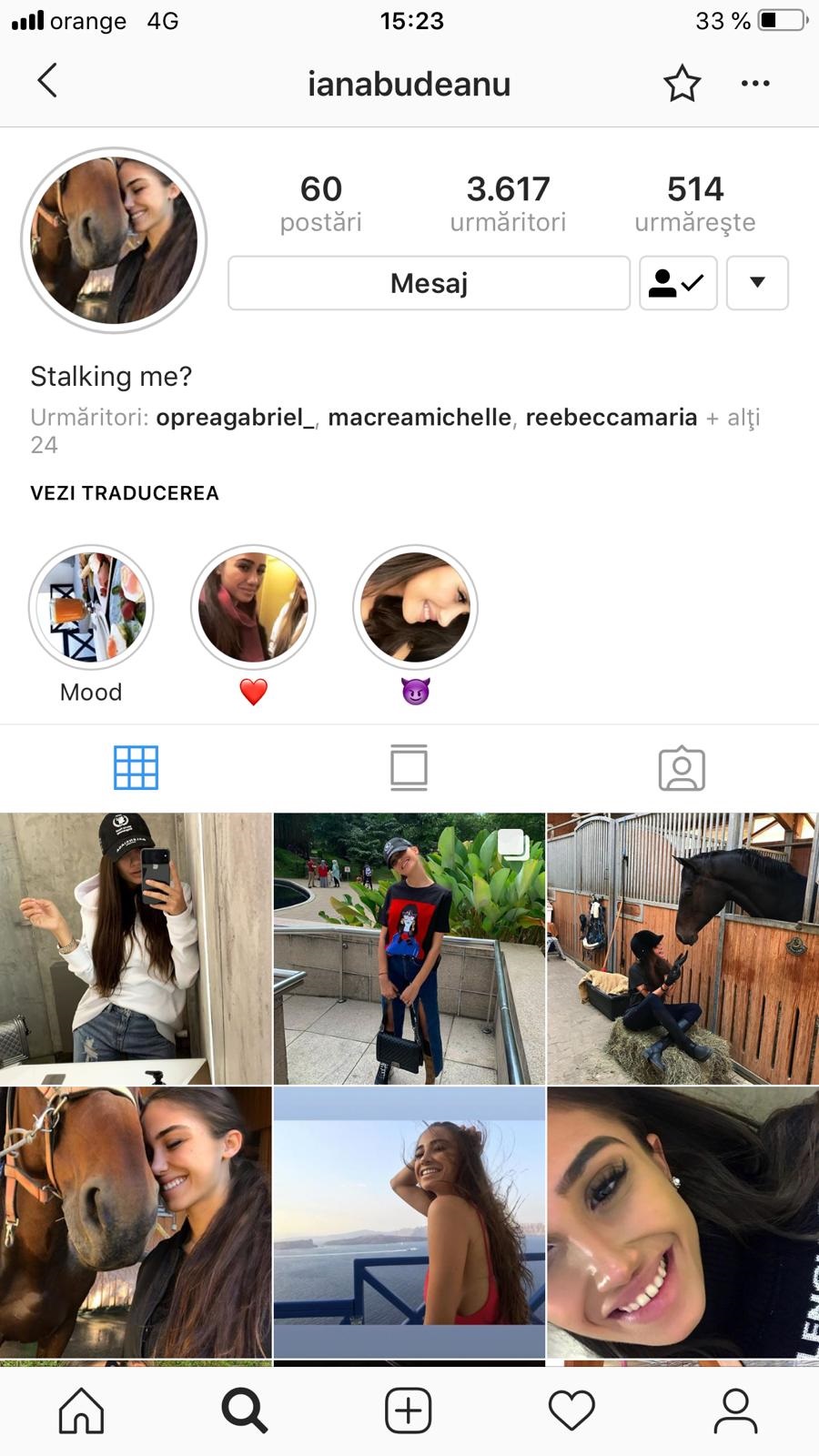
Task: Open the purple devil story highlight
Action: click(x=415, y=608)
